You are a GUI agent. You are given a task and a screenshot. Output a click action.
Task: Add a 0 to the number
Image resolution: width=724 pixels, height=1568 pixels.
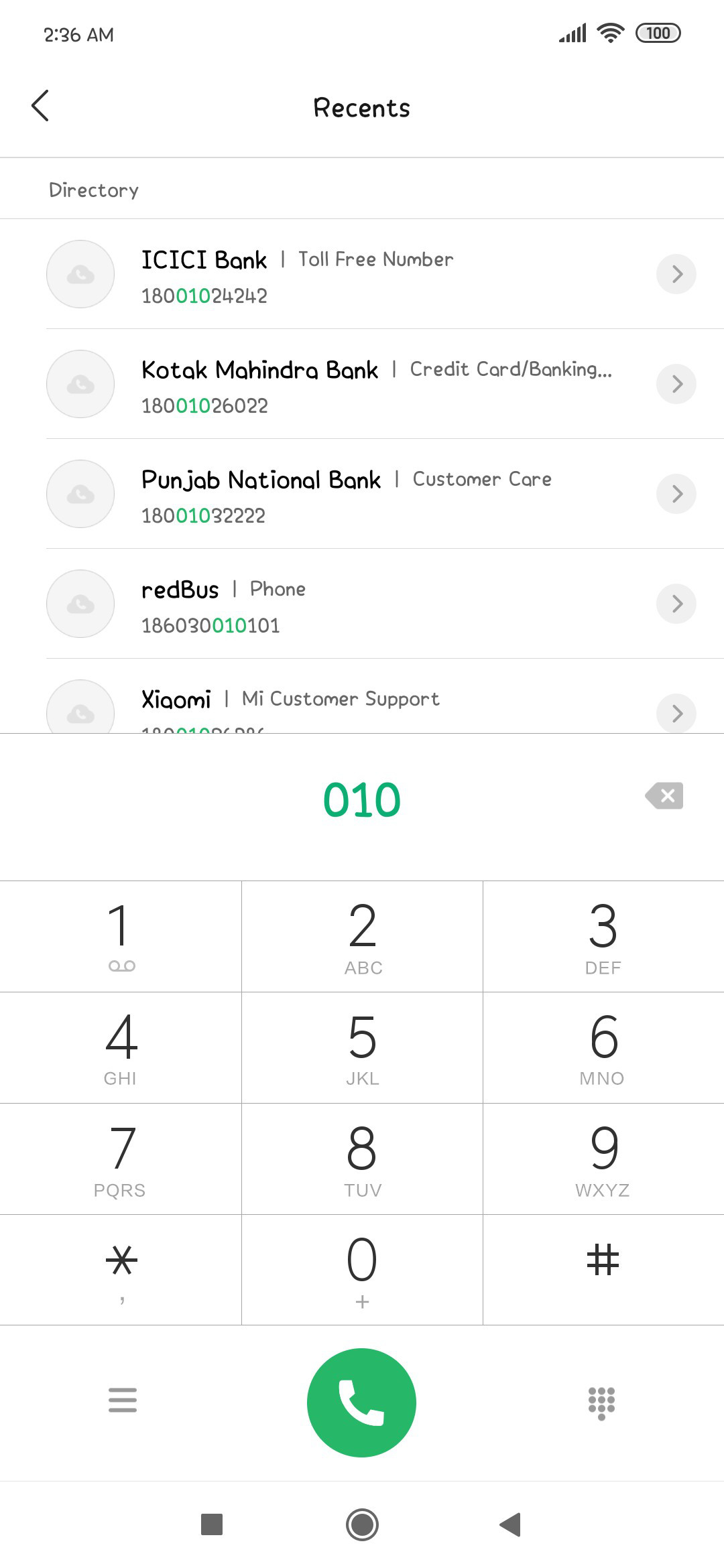tap(362, 1270)
